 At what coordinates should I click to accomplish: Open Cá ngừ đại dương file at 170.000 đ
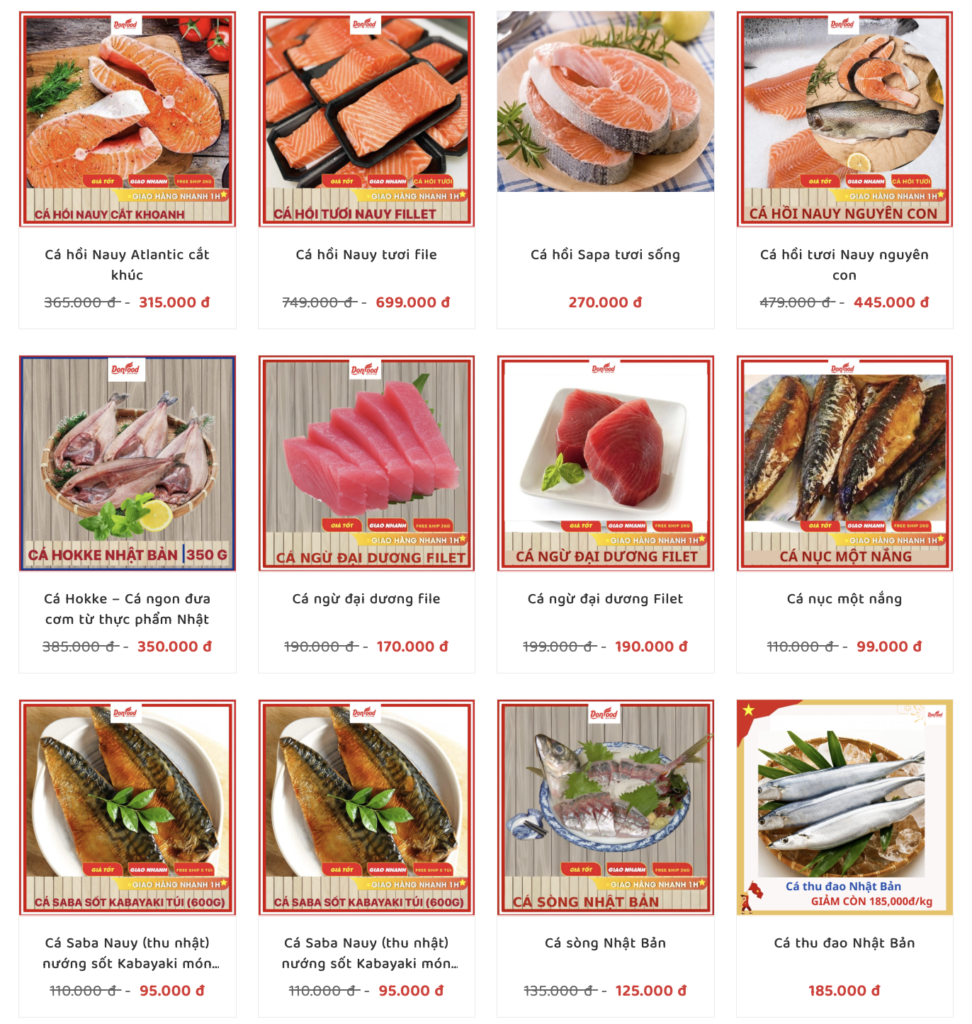tap(366, 598)
